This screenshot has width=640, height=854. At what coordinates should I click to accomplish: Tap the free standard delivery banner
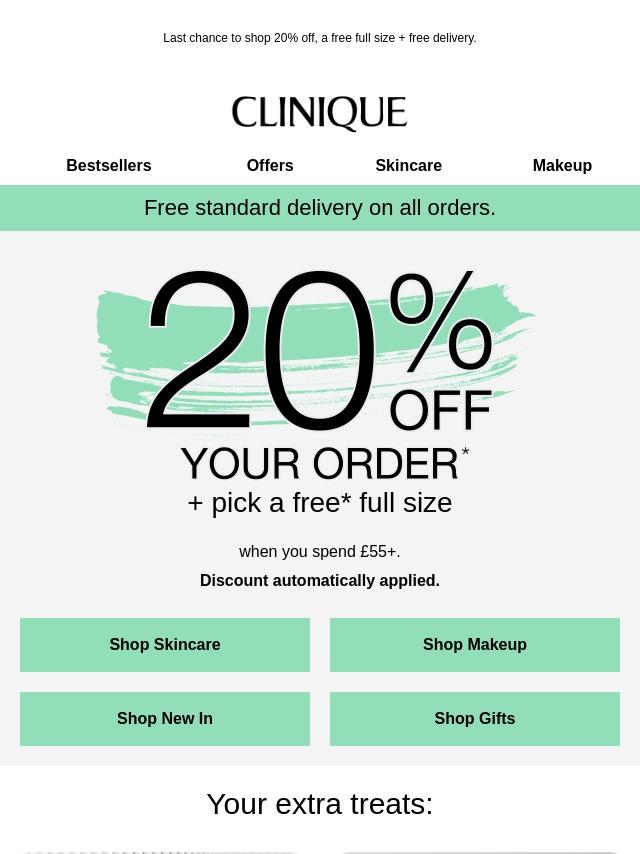[x=320, y=208]
